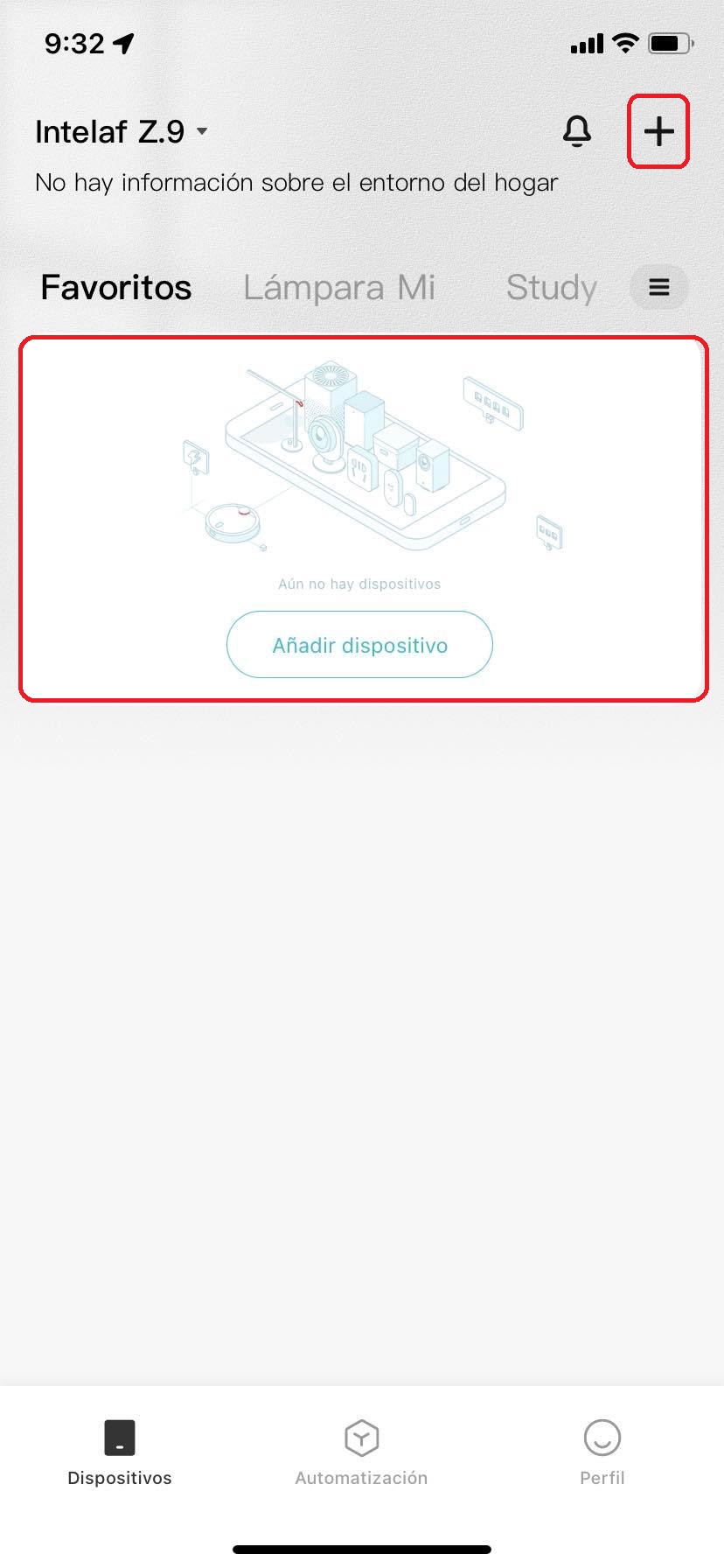Open the room list menu icon
Screen dimensions: 724x1568
[659, 287]
